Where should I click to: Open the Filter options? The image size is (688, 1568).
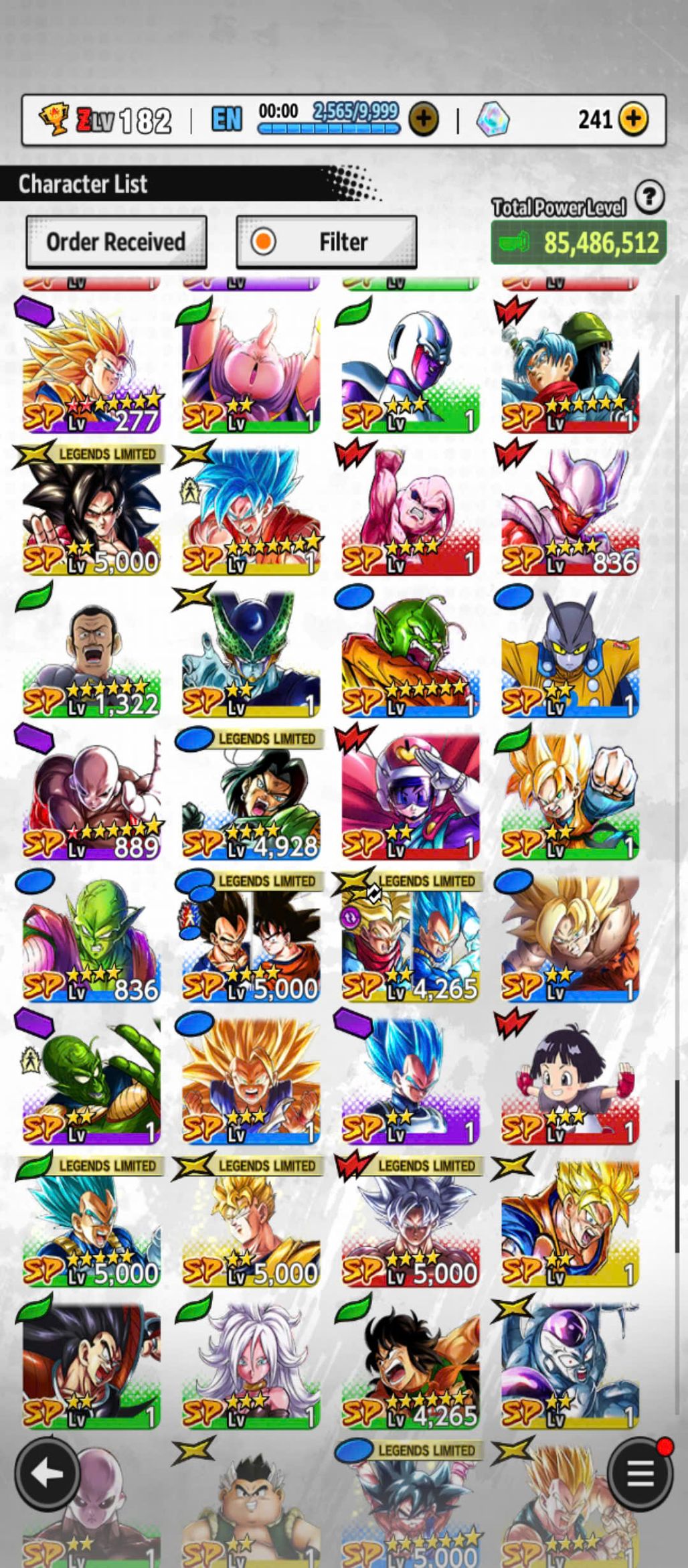point(327,242)
